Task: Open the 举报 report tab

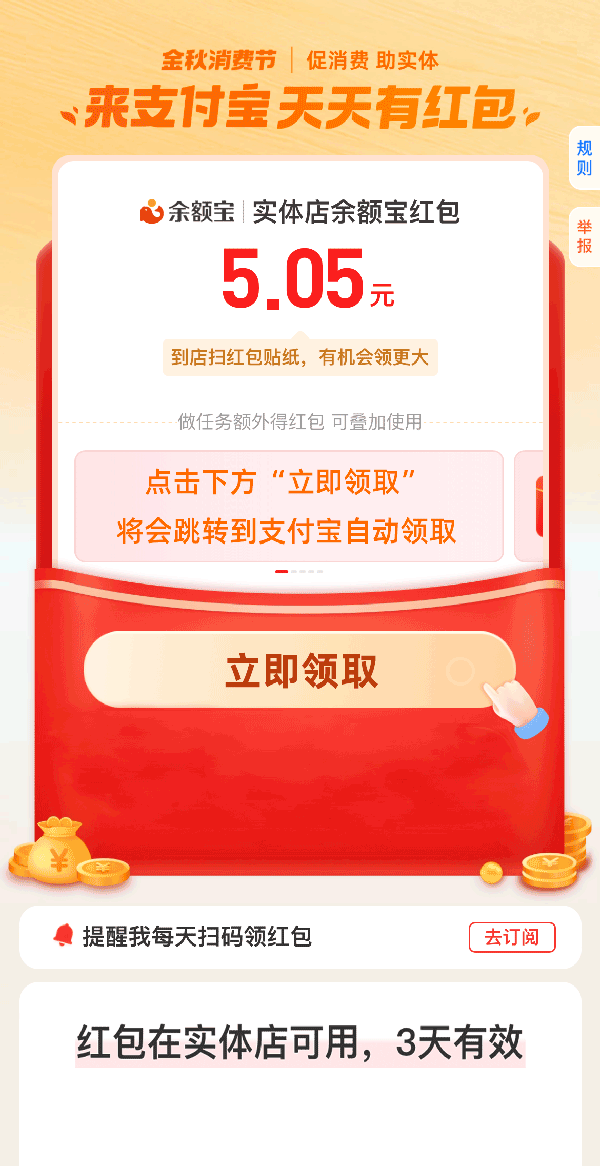Action: [584, 237]
